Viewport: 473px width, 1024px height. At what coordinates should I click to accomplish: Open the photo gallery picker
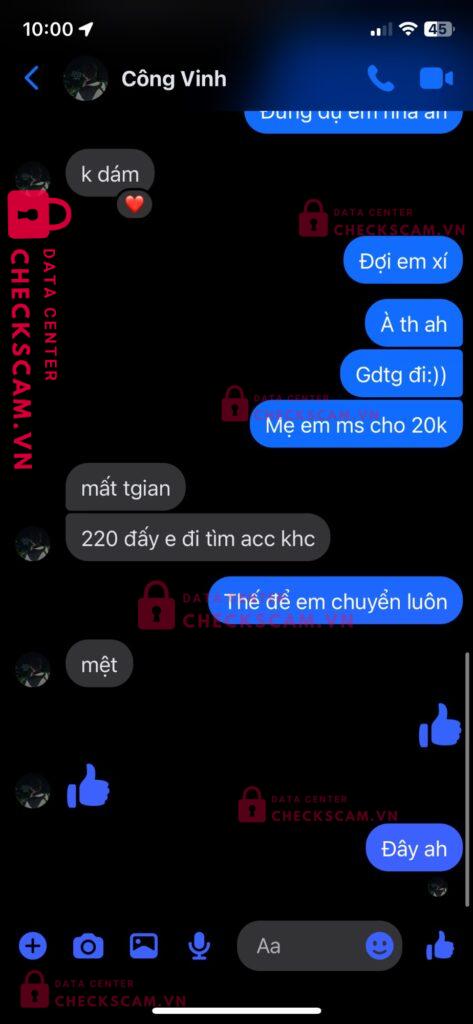[144, 945]
